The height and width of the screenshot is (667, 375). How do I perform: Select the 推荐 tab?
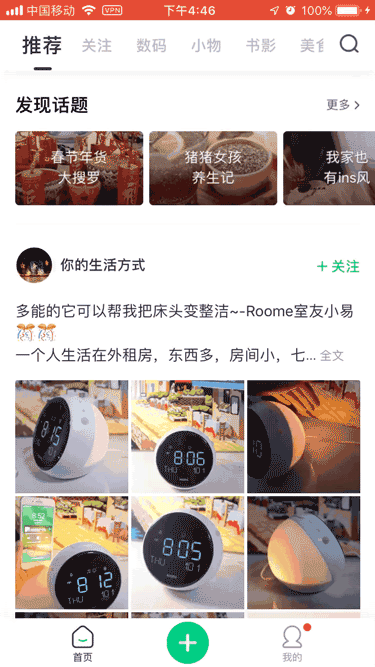pos(42,46)
